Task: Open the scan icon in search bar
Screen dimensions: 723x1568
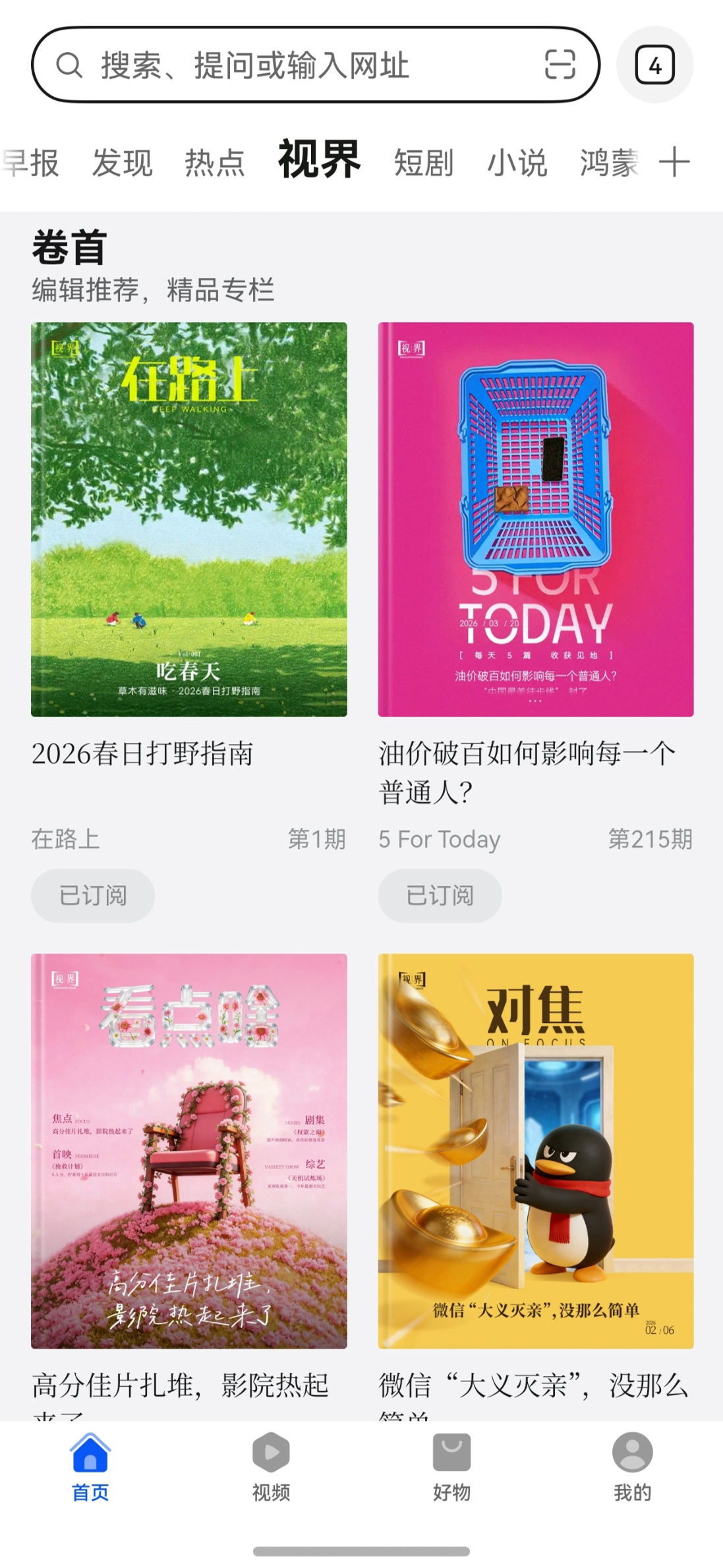Action: (x=560, y=65)
